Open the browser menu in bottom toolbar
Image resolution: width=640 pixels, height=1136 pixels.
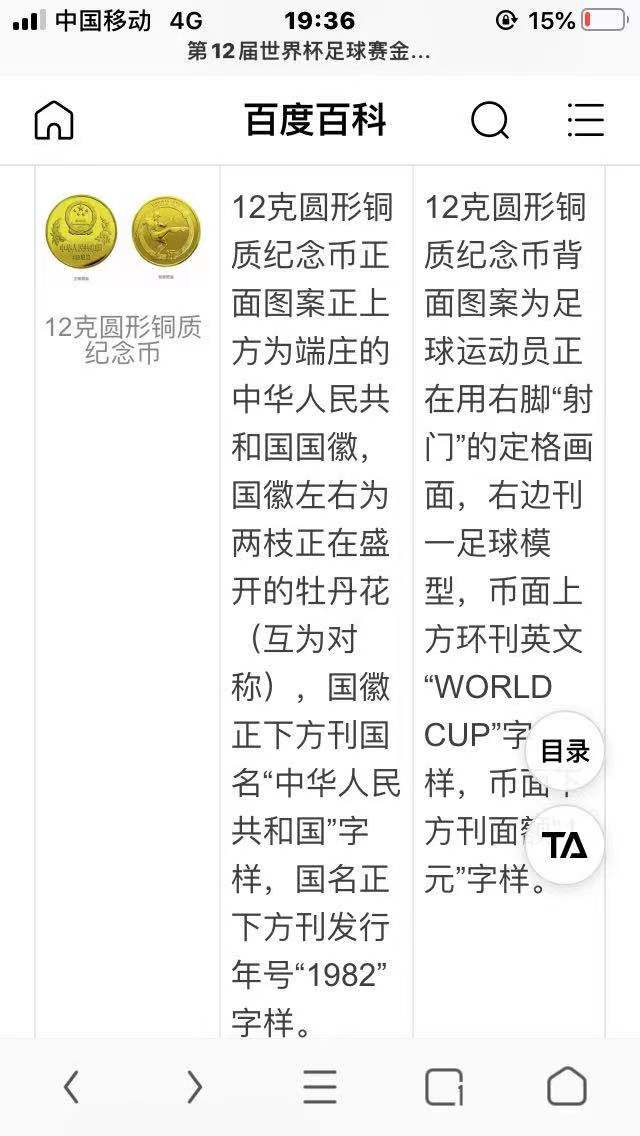(x=320, y=1087)
